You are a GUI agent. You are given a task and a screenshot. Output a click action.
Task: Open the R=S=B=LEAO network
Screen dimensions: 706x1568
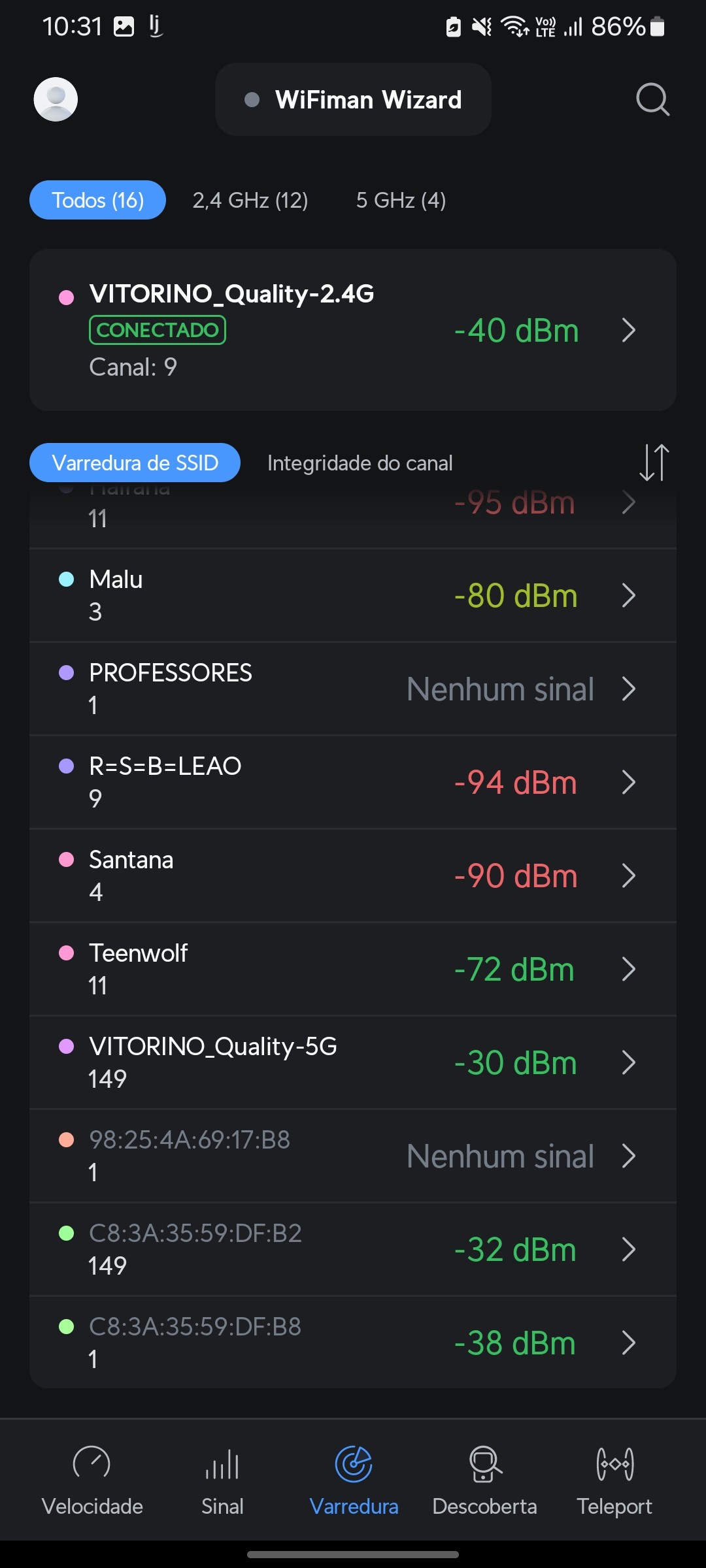353,782
